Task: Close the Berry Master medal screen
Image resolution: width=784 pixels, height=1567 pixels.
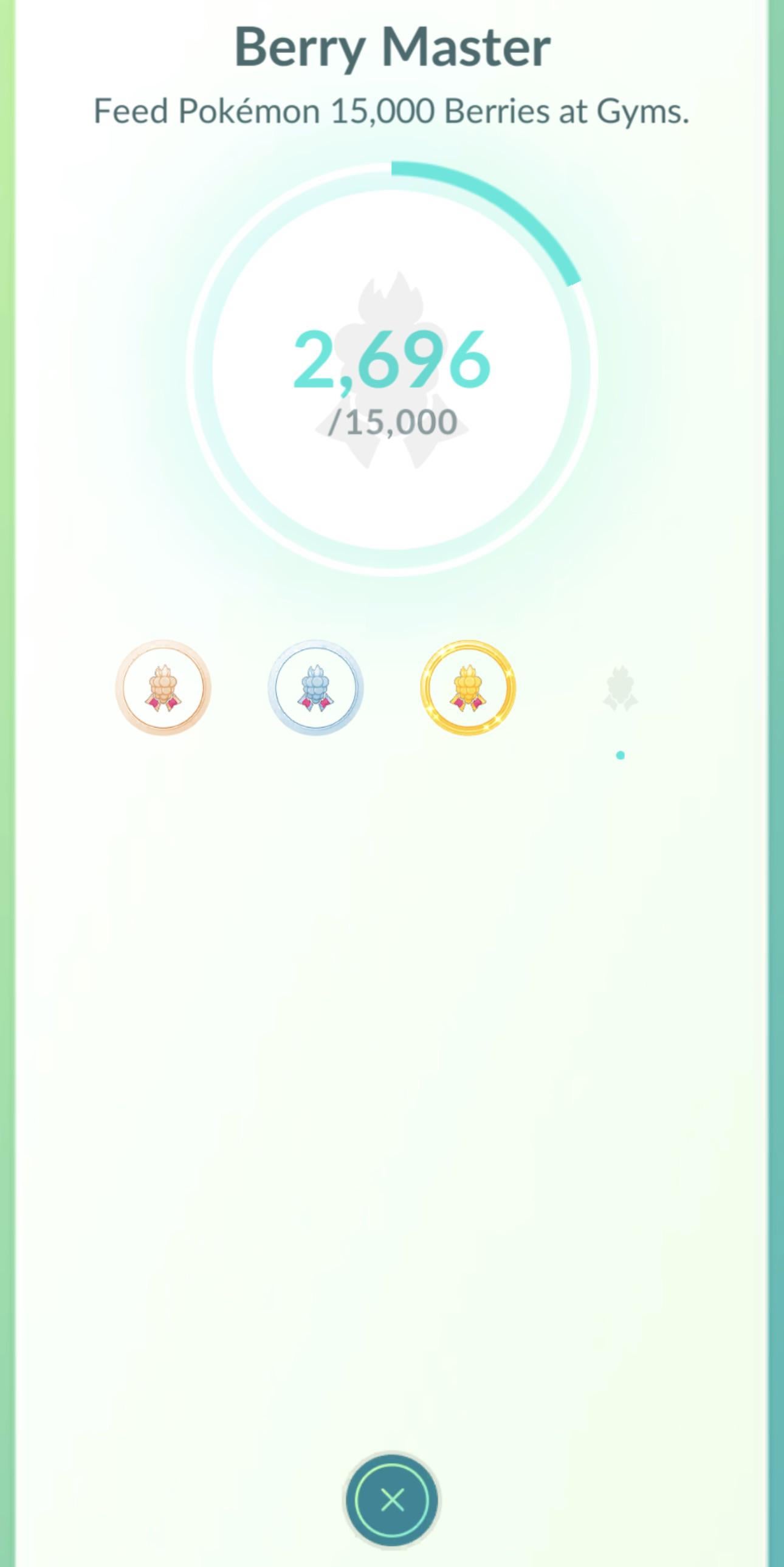Action: [x=391, y=1500]
